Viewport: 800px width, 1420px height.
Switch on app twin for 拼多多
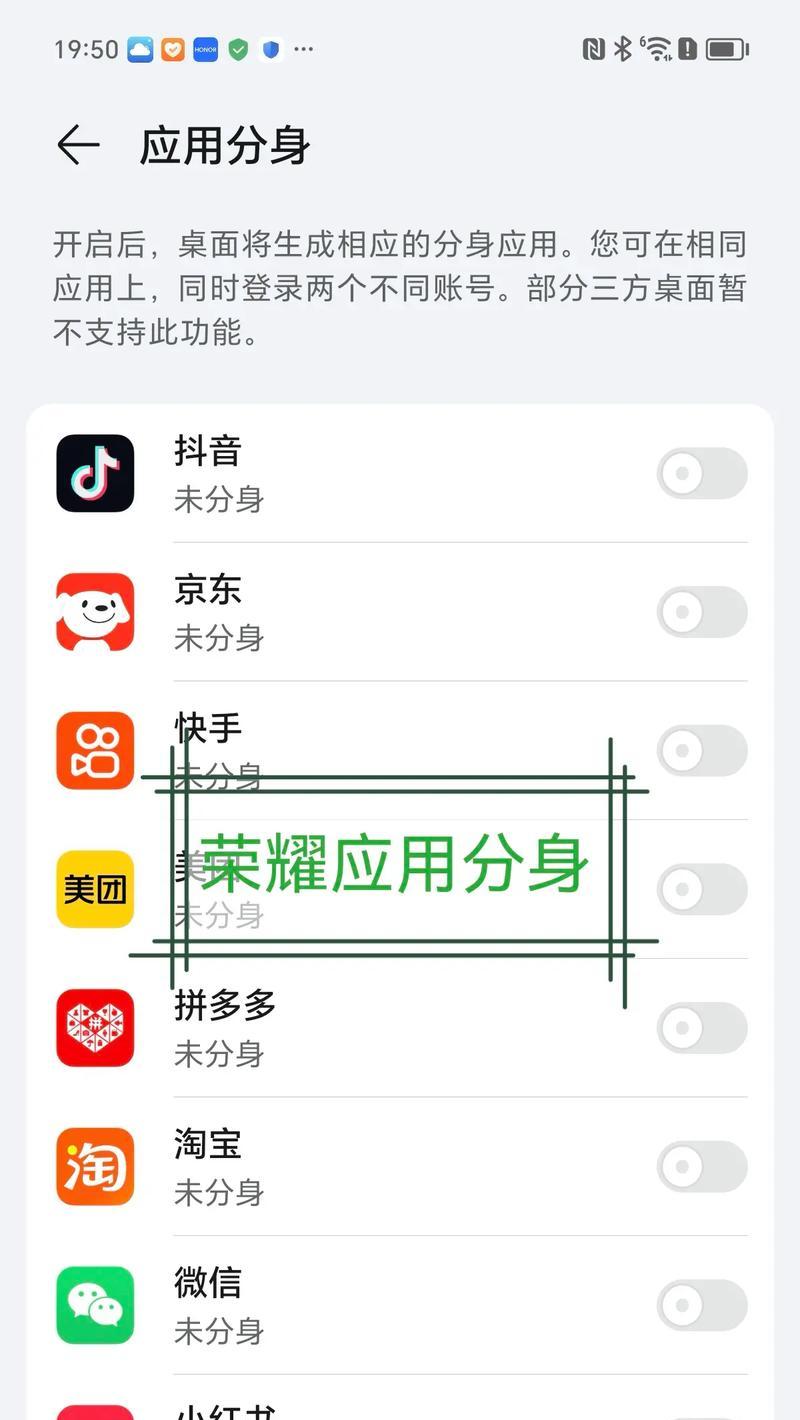point(702,1028)
